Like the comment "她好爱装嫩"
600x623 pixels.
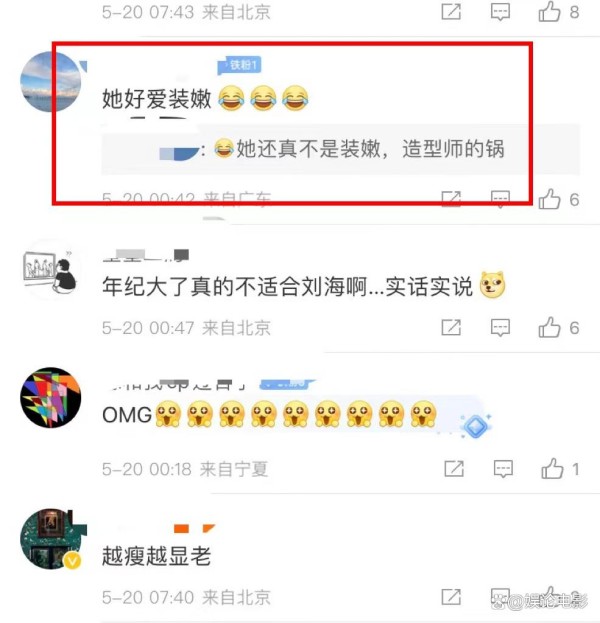[x=550, y=199]
